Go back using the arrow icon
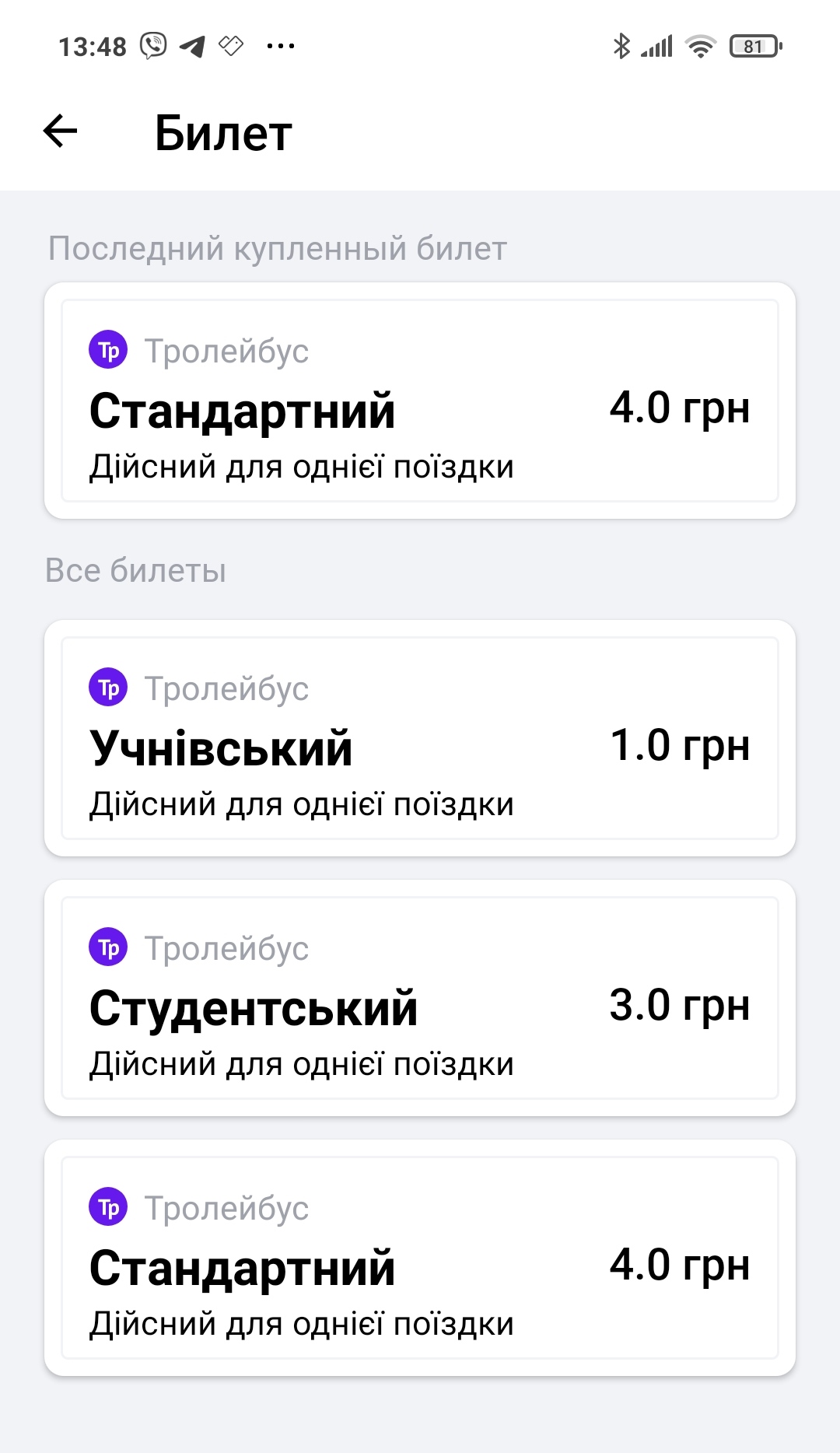Viewport: 840px width, 1453px height. pyautogui.click(x=61, y=131)
